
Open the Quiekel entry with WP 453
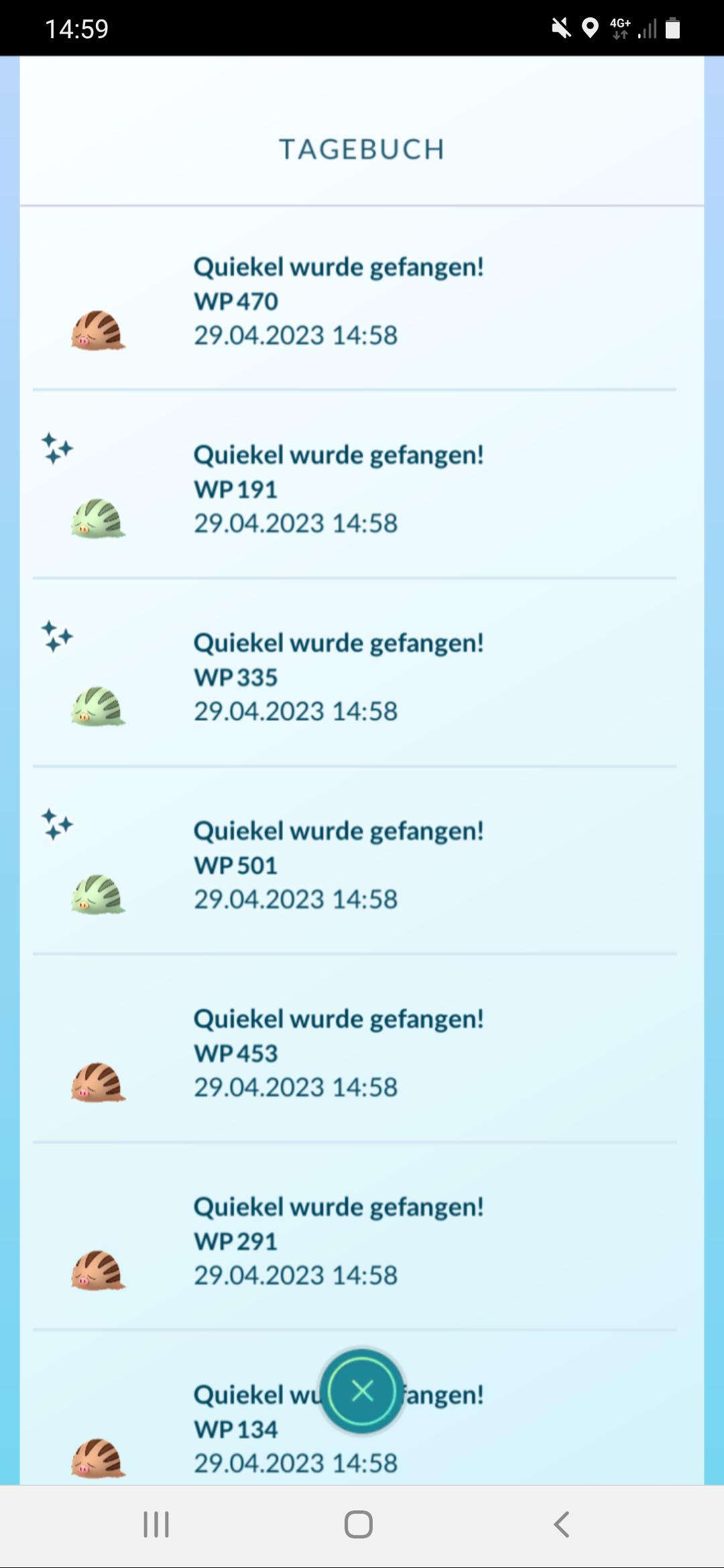[x=339, y=1053]
